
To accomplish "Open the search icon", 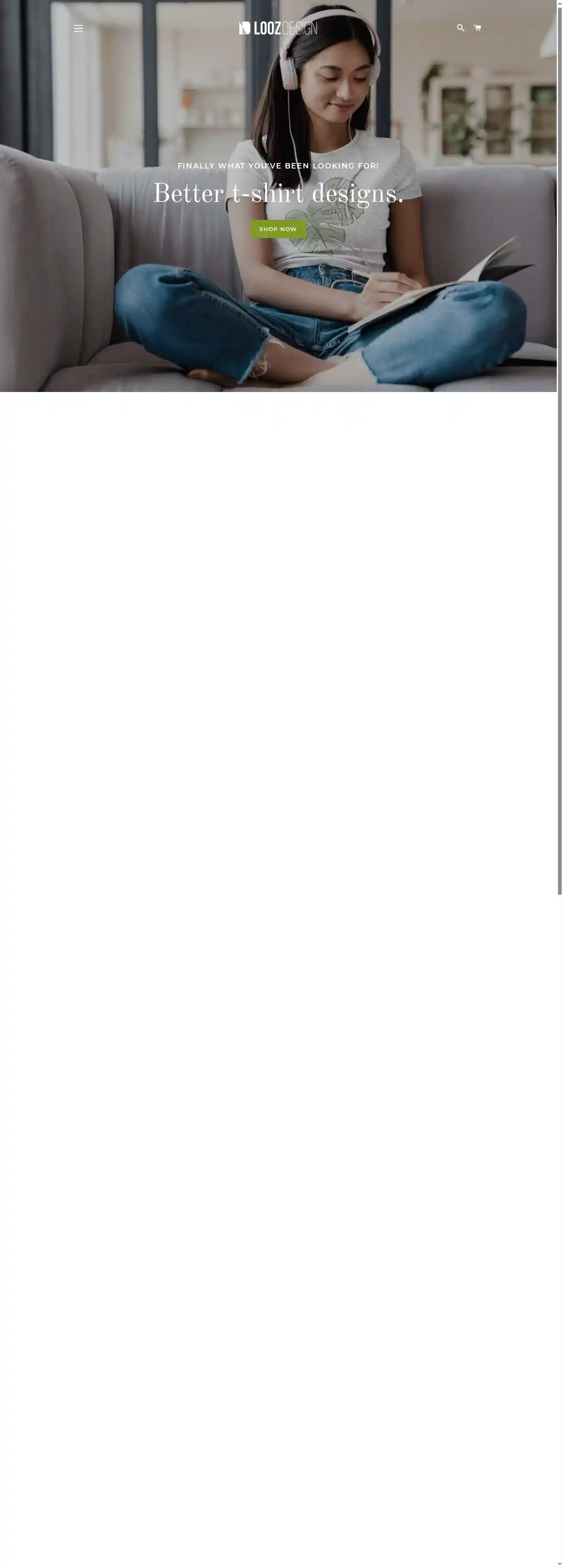I will (460, 28).
